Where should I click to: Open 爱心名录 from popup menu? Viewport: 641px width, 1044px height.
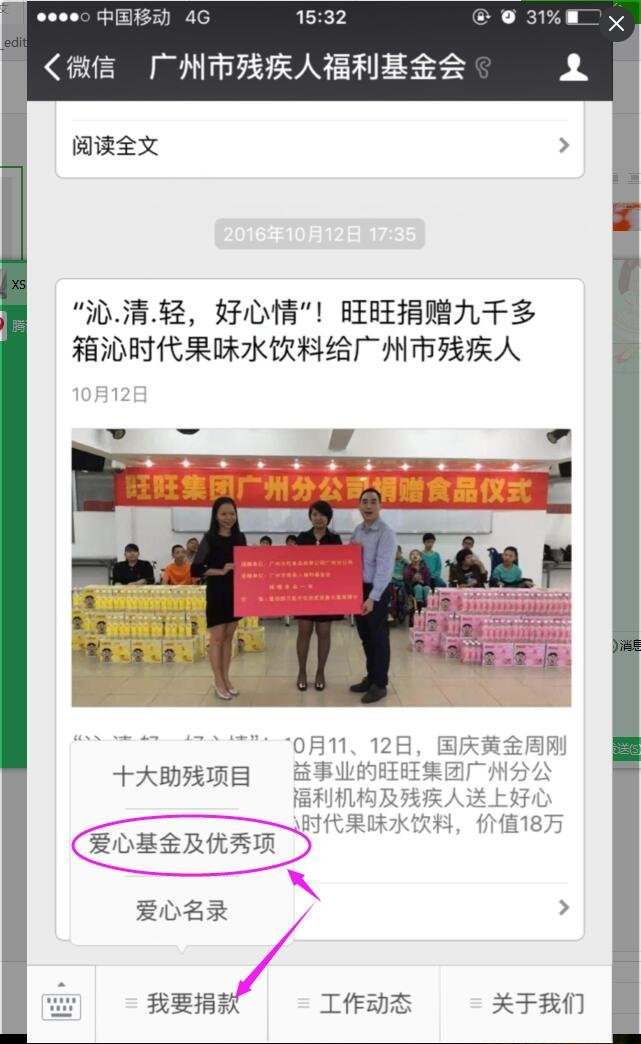pyautogui.click(x=182, y=910)
